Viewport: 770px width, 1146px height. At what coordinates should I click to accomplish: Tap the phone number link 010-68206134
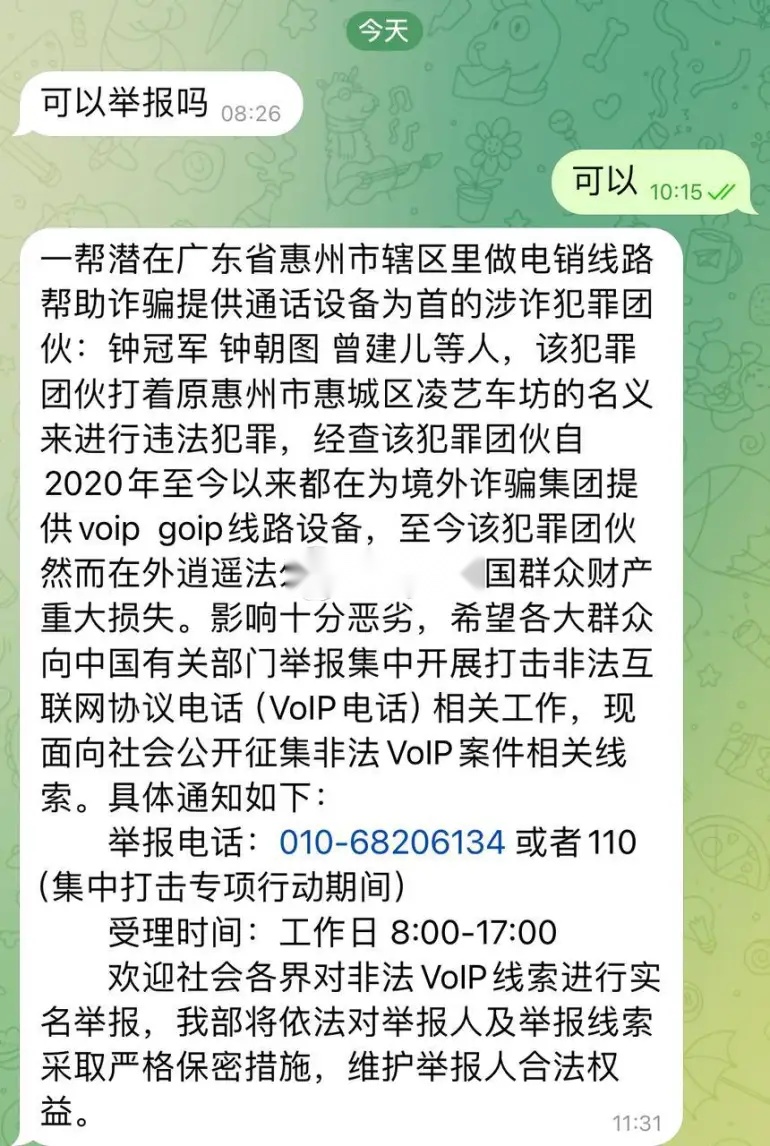(391, 842)
